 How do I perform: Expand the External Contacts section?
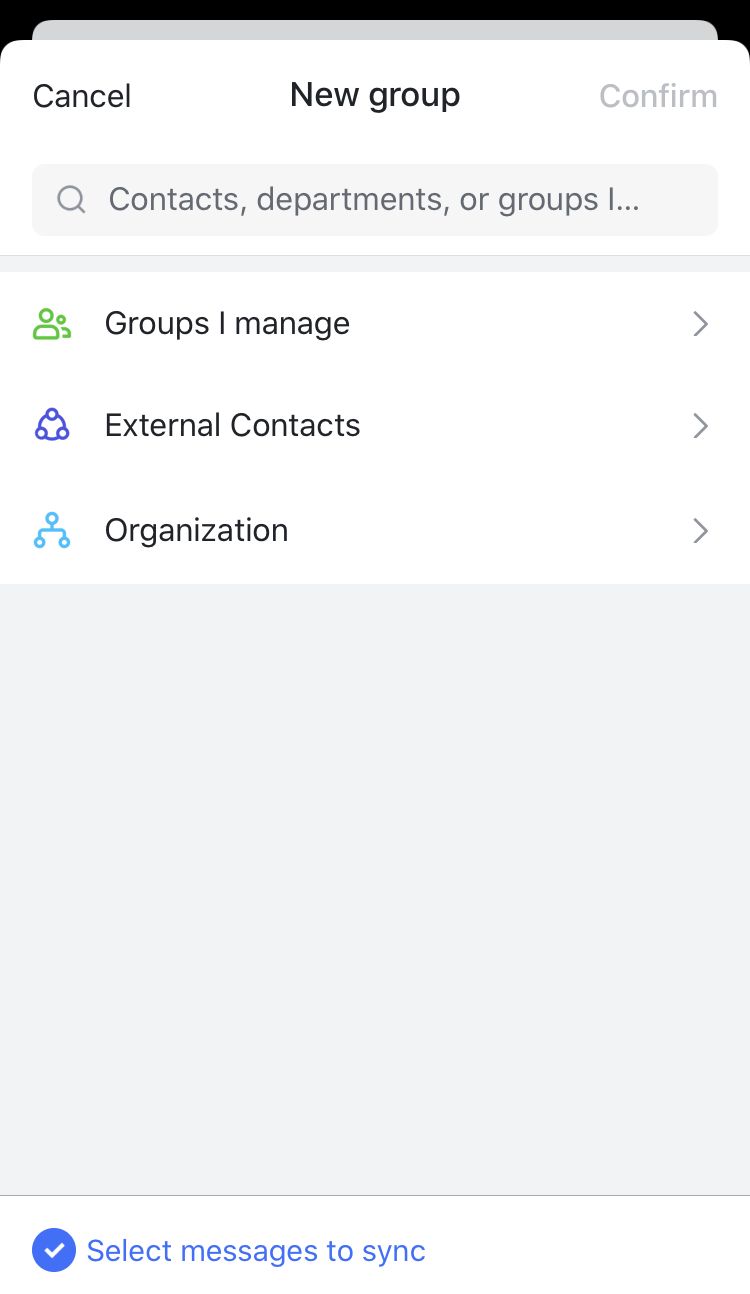tap(375, 425)
